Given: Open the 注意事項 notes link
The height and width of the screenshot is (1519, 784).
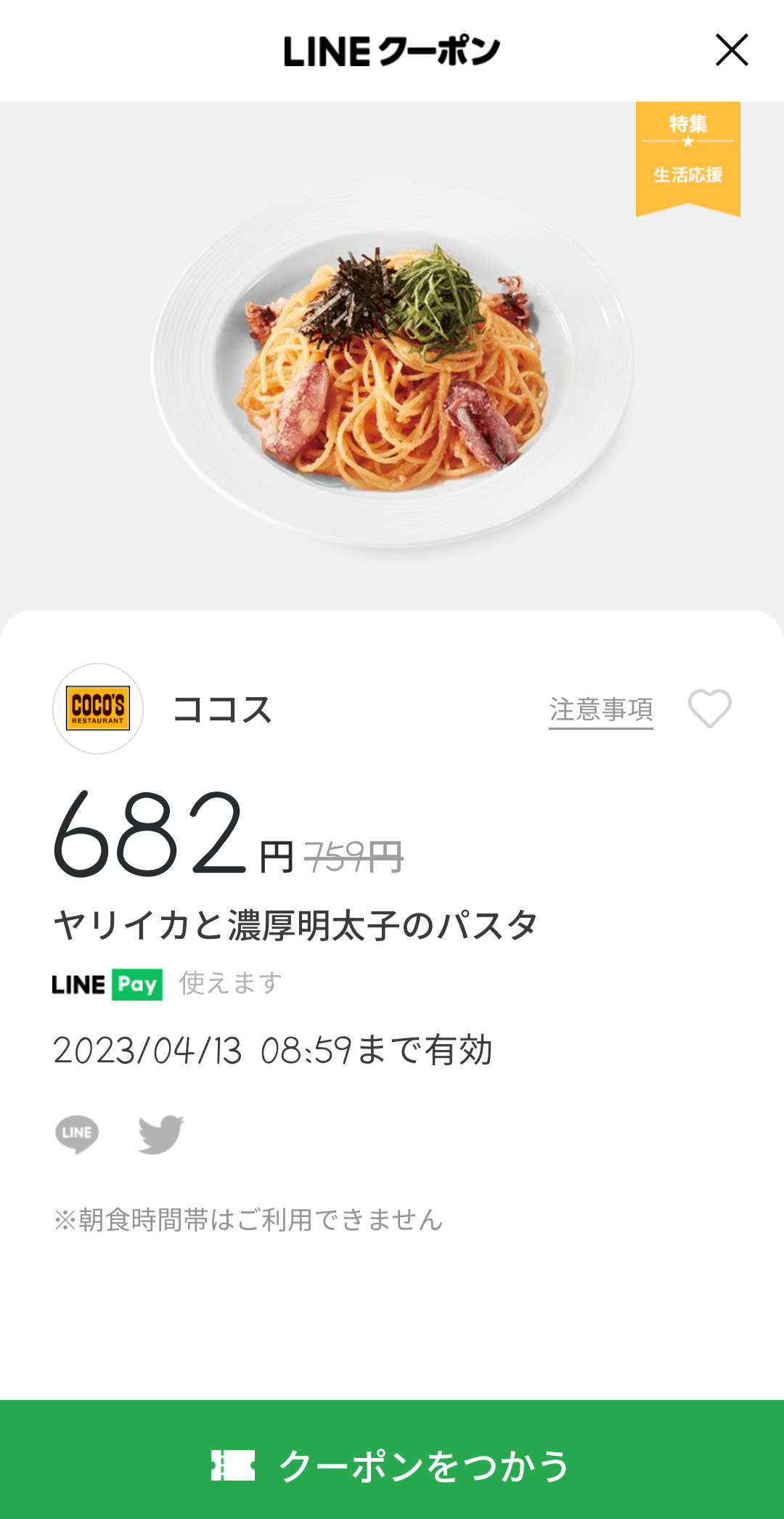Looking at the screenshot, I should (600, 709).
